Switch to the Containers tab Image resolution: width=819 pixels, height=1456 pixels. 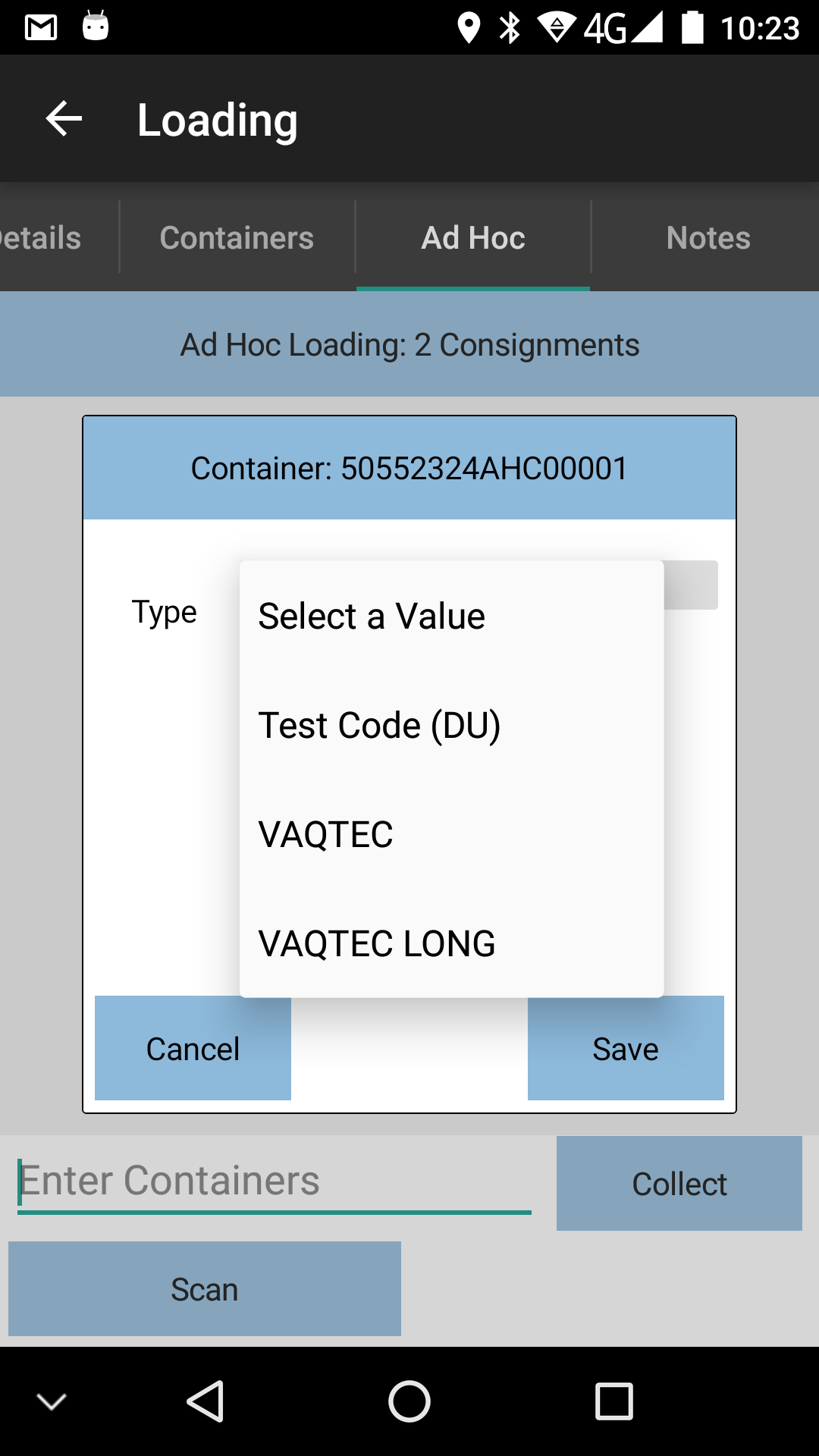tap(237, 237)
